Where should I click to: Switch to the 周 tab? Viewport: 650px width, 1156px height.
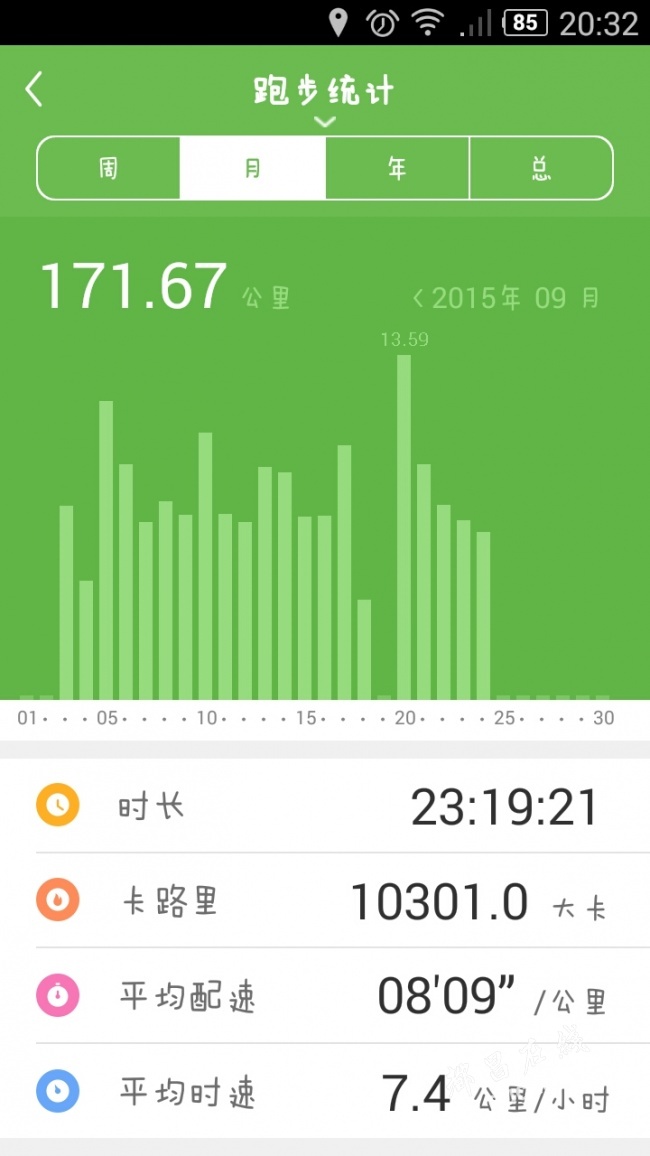pos(108,168)
